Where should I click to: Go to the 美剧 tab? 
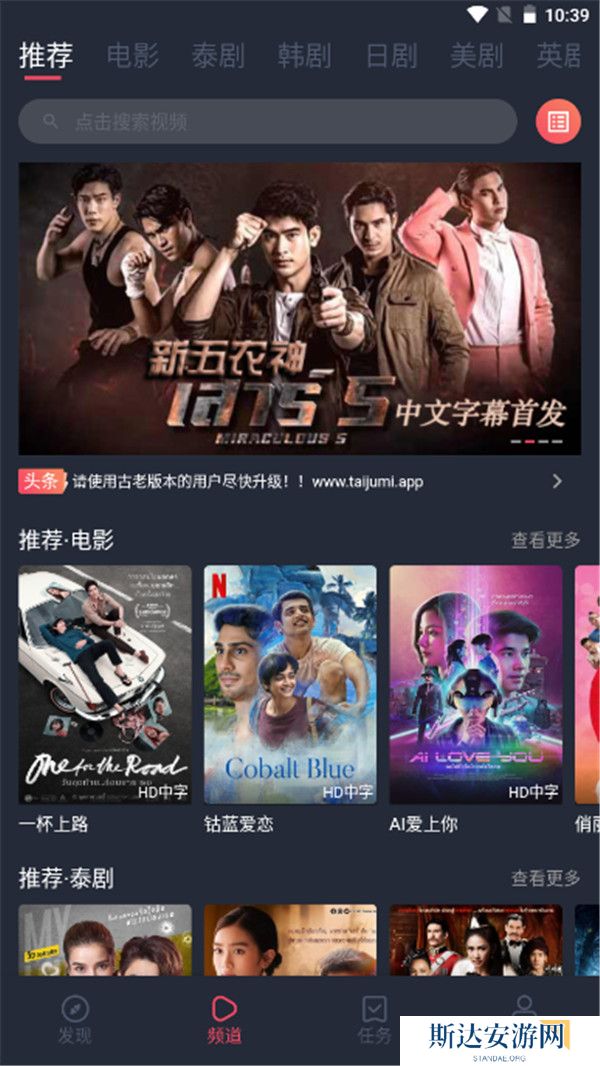(x=476, y=56)
